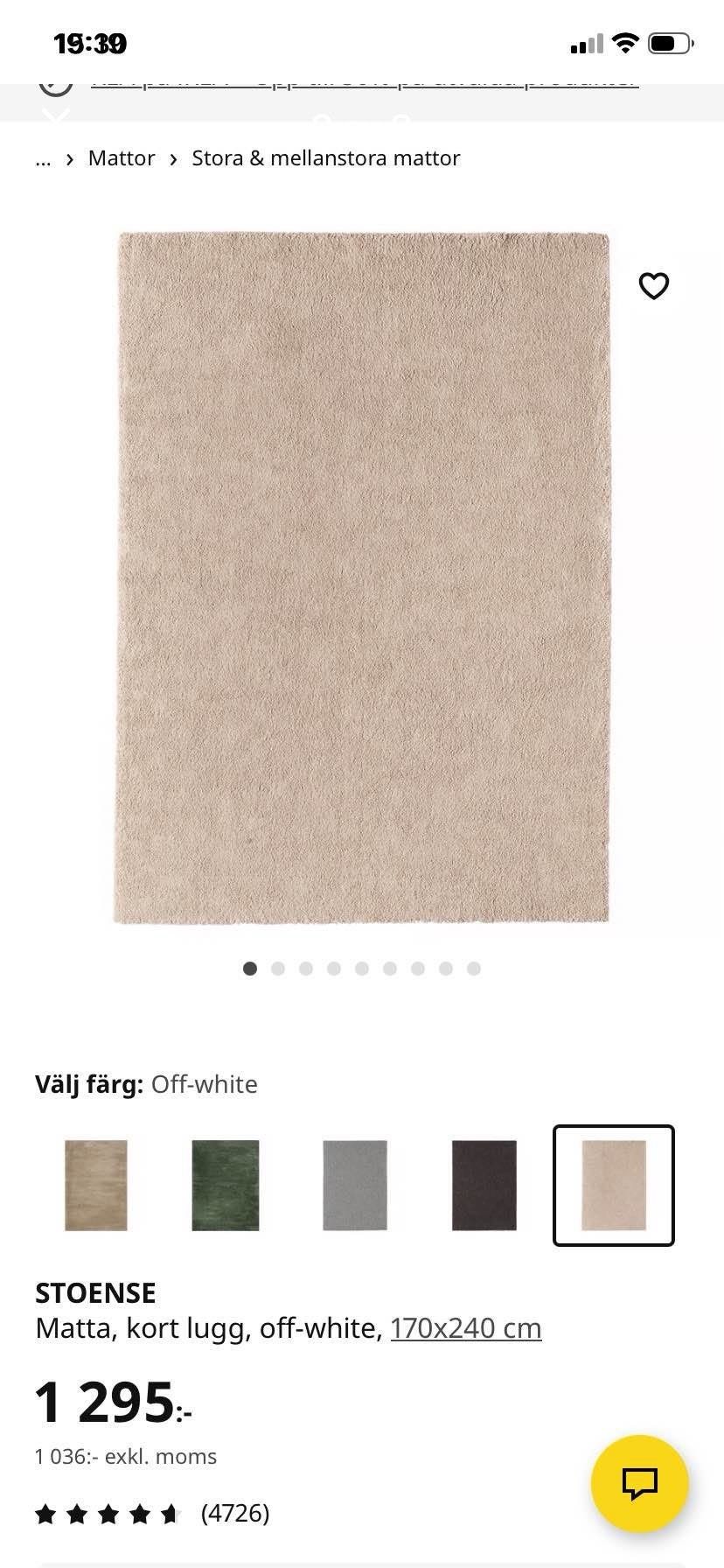
Task: Tap the ellipsis in the breadcrumb
Action: [42, 158]
